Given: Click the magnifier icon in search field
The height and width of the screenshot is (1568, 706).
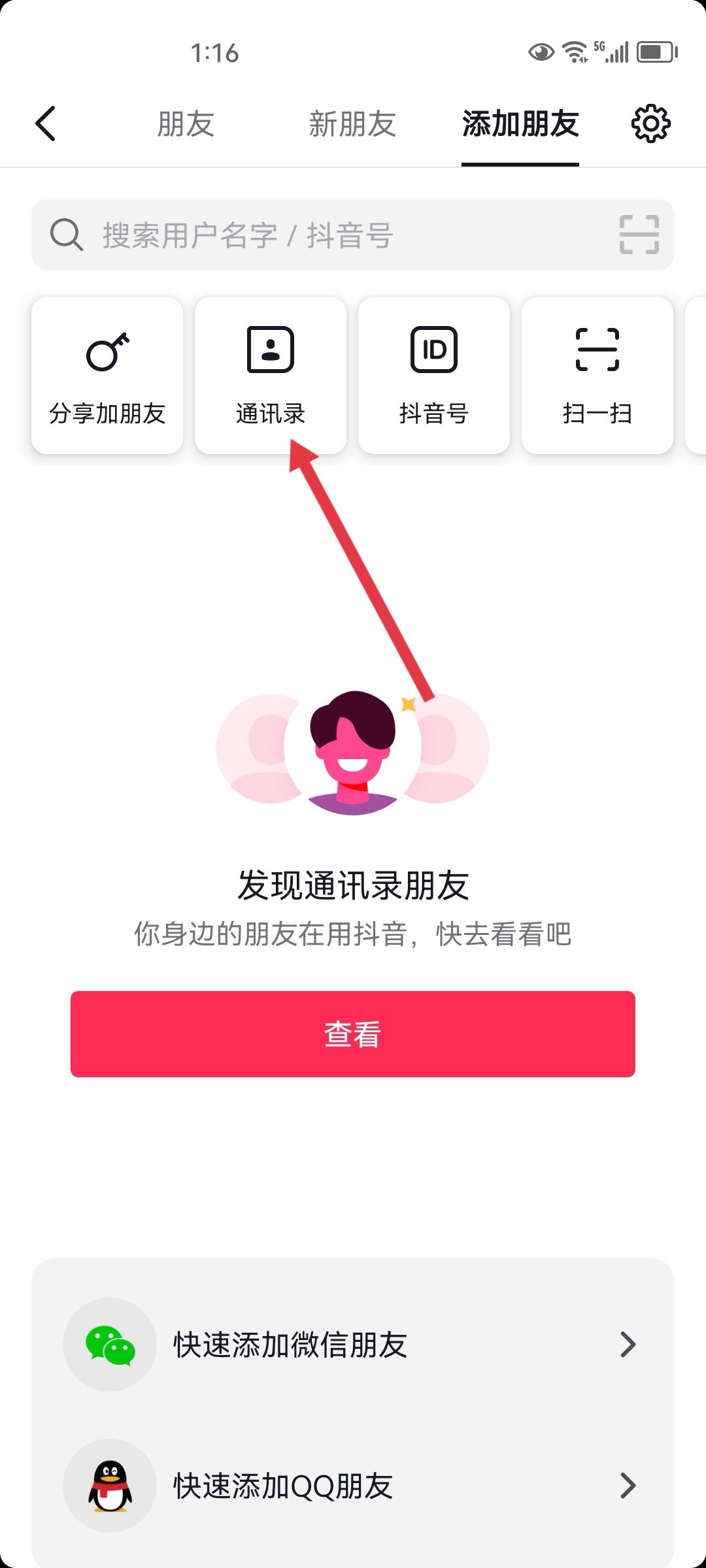Looking at the screenshot, I should click(65, 235).
